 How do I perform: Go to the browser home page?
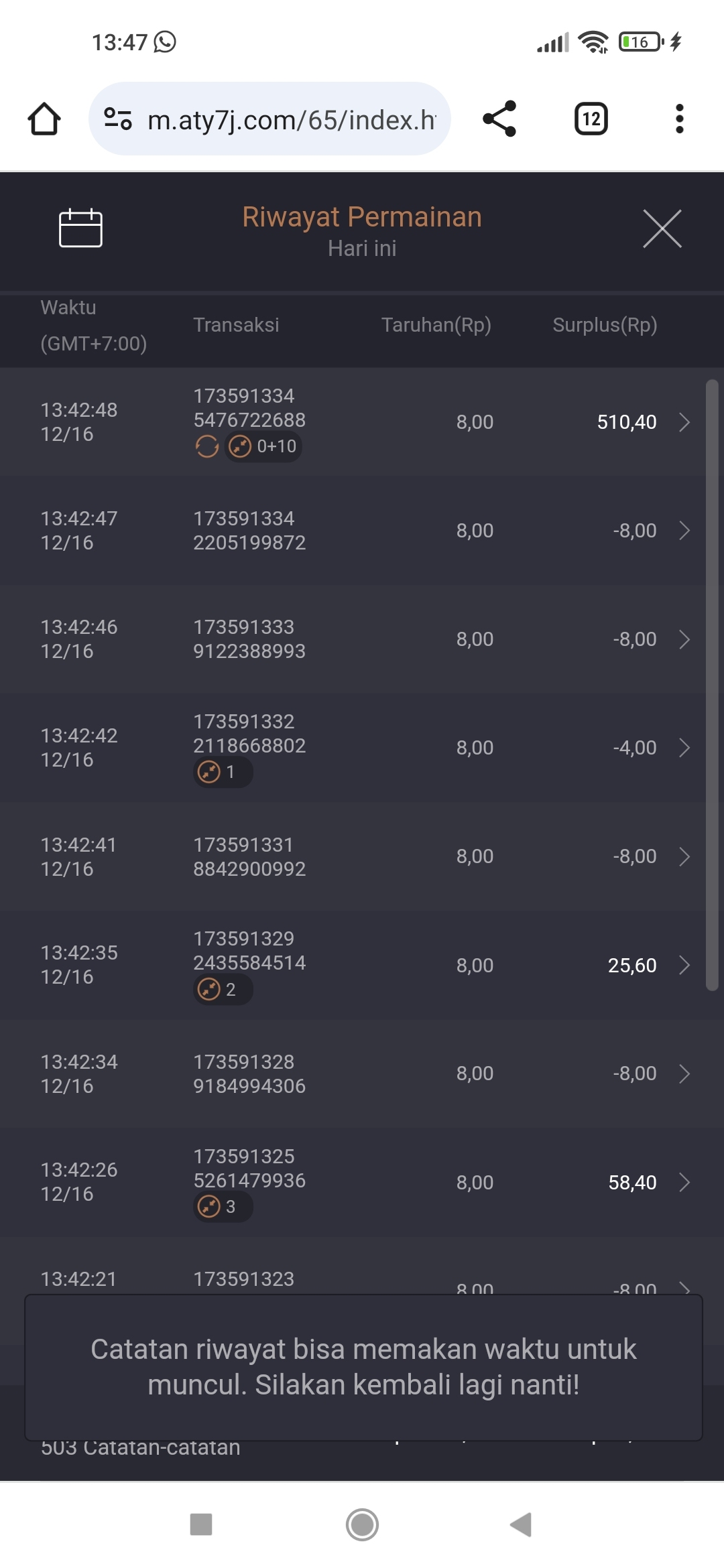click(x=44, y=119)
